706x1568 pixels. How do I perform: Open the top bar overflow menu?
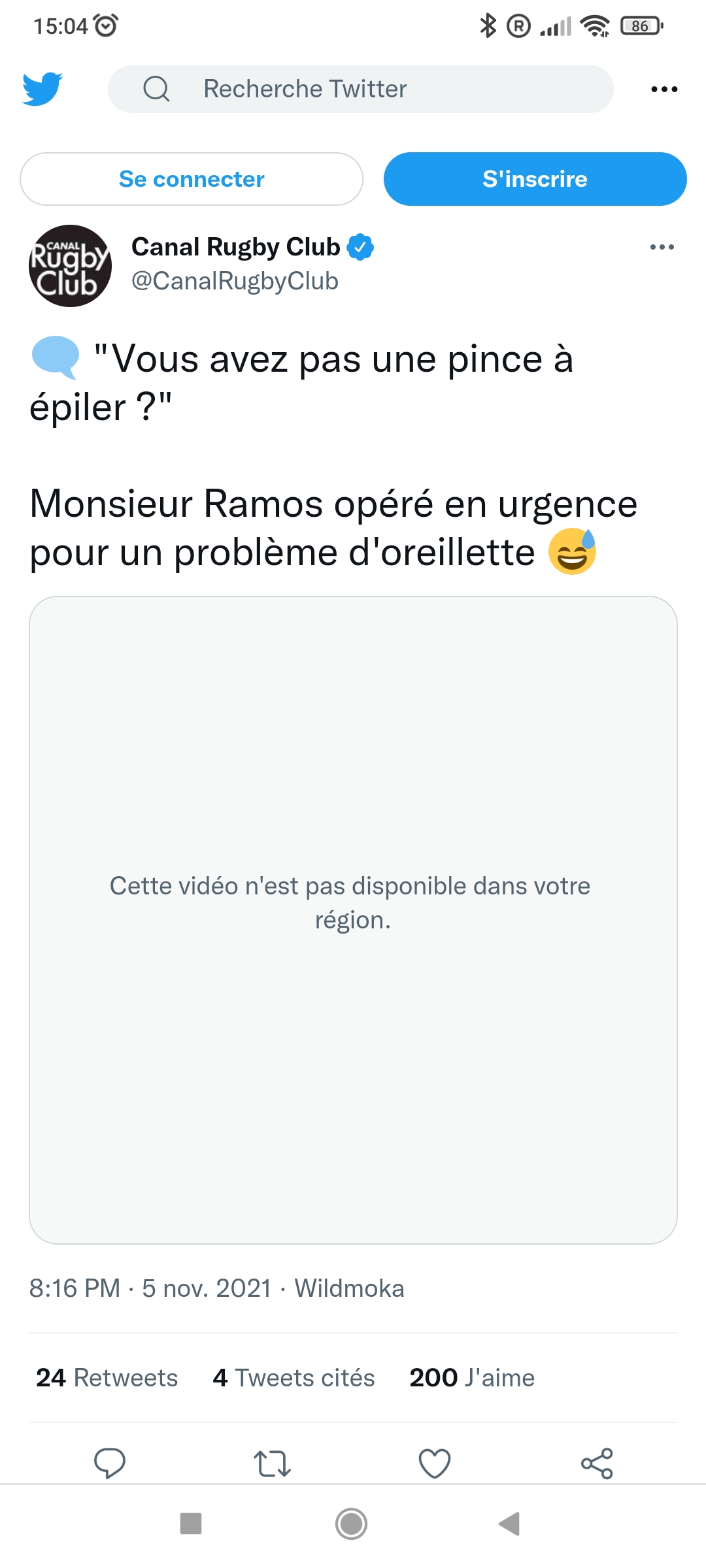664,90
